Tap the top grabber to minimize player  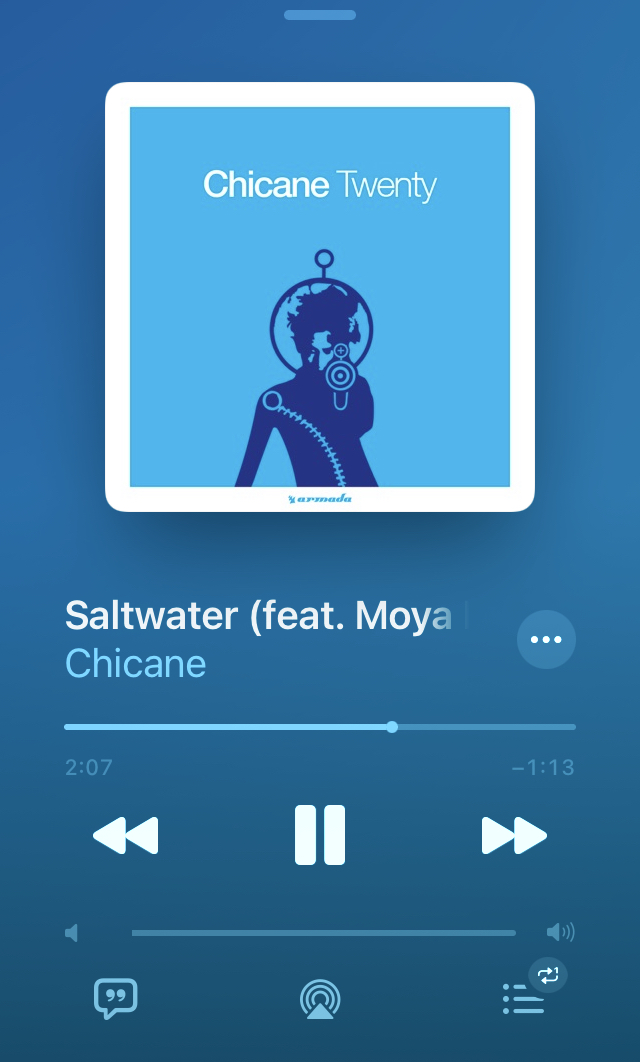pyautogui.click(x=320, y=15)
